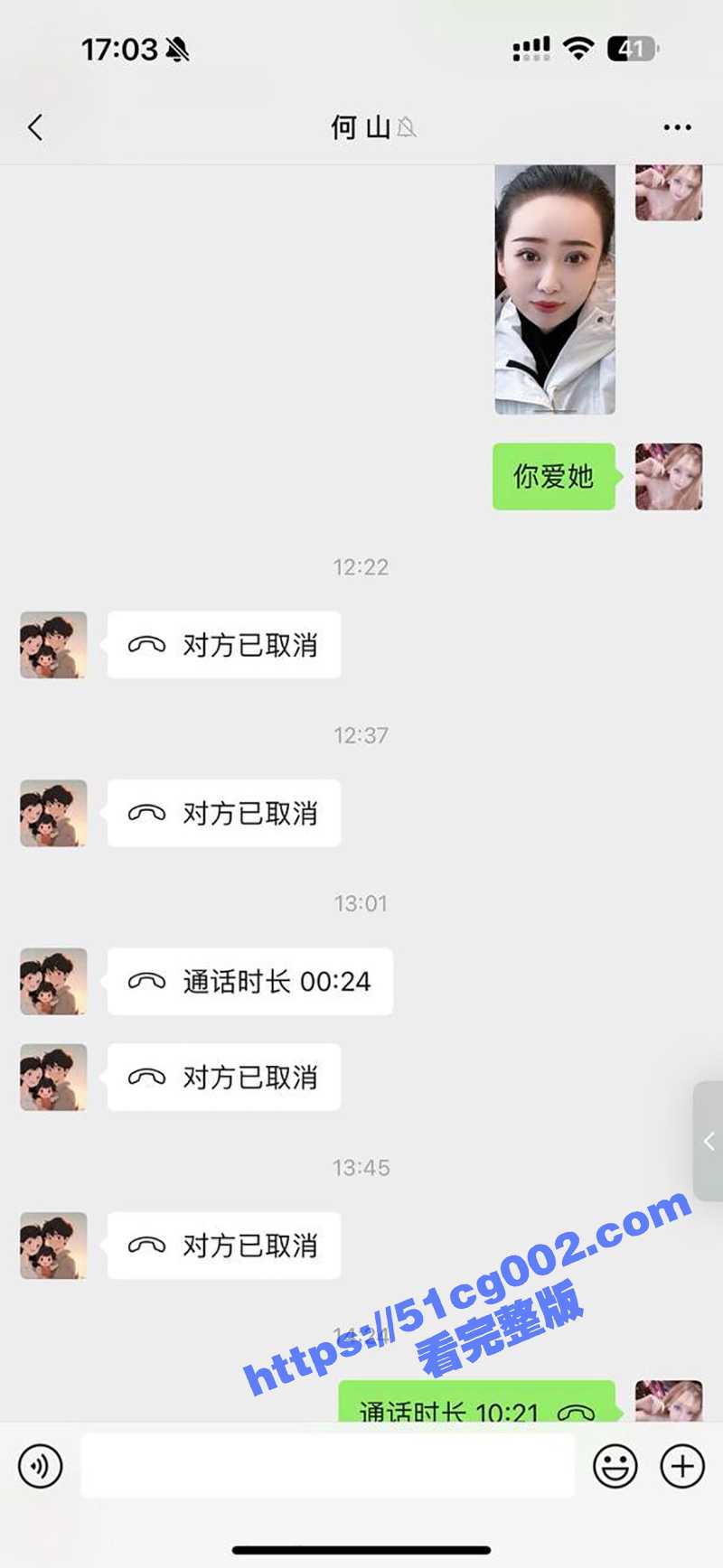Open the emoji sticker panel

[x=615, y=1466]
